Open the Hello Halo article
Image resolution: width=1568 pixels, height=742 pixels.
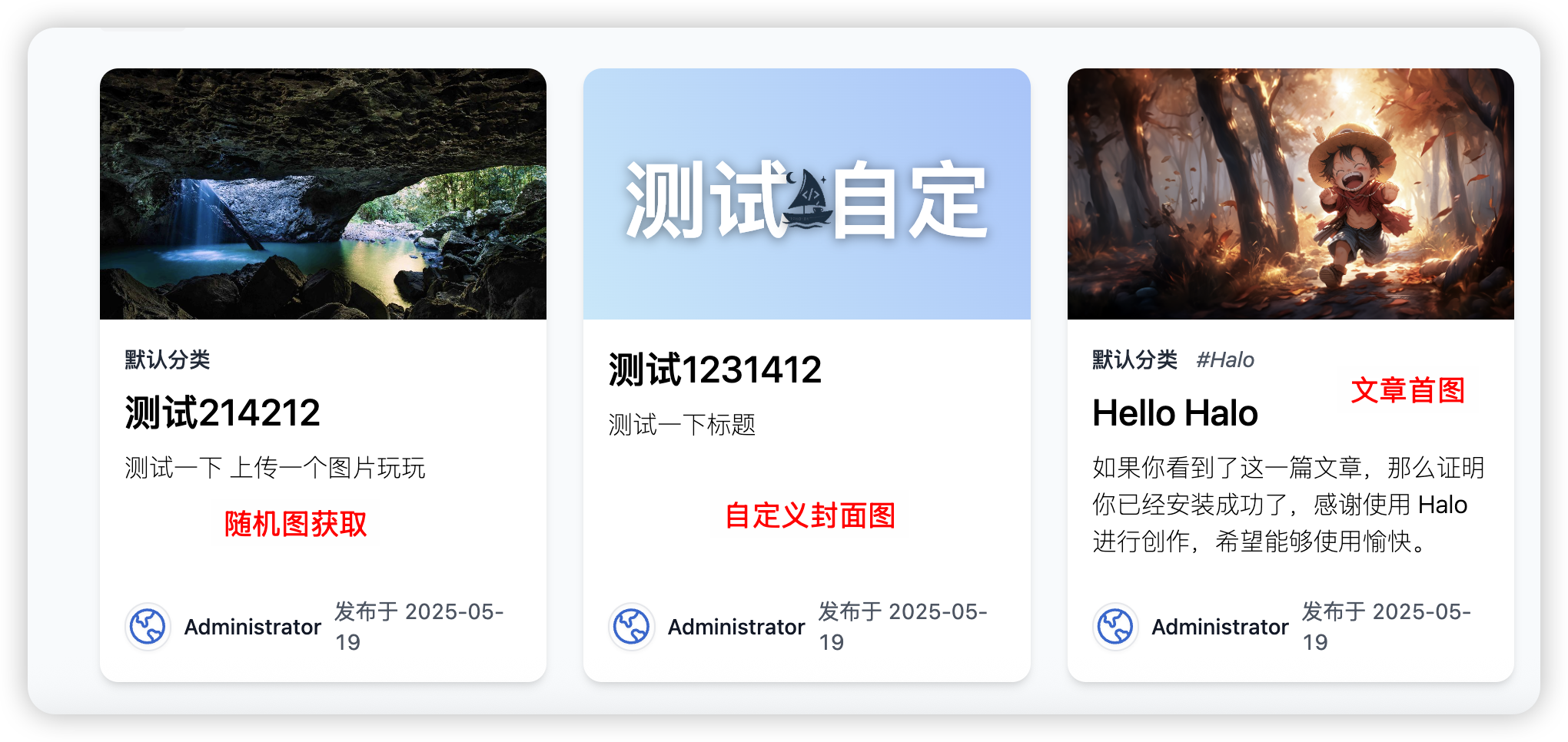[x=1174, y=413]
